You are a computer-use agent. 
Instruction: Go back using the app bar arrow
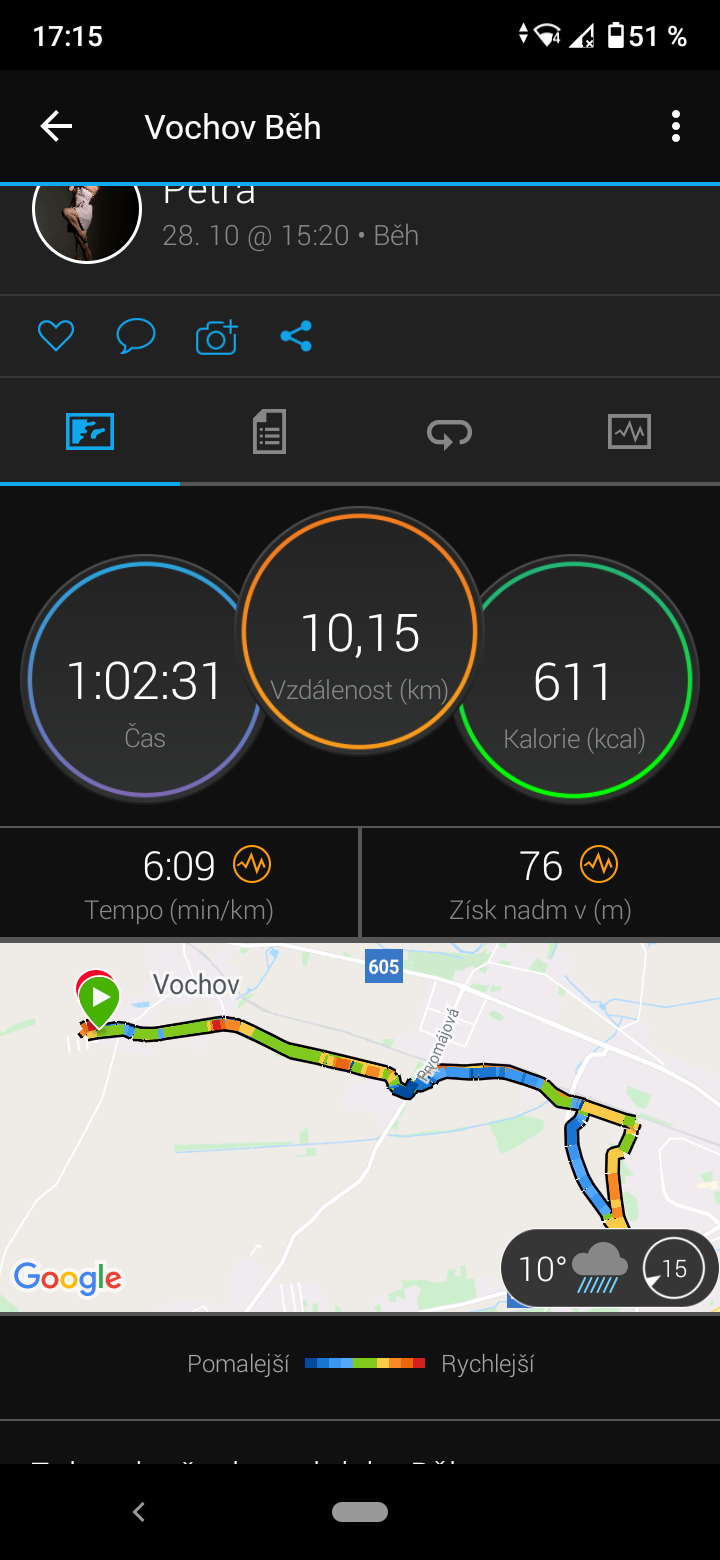(x=56, y=126)
